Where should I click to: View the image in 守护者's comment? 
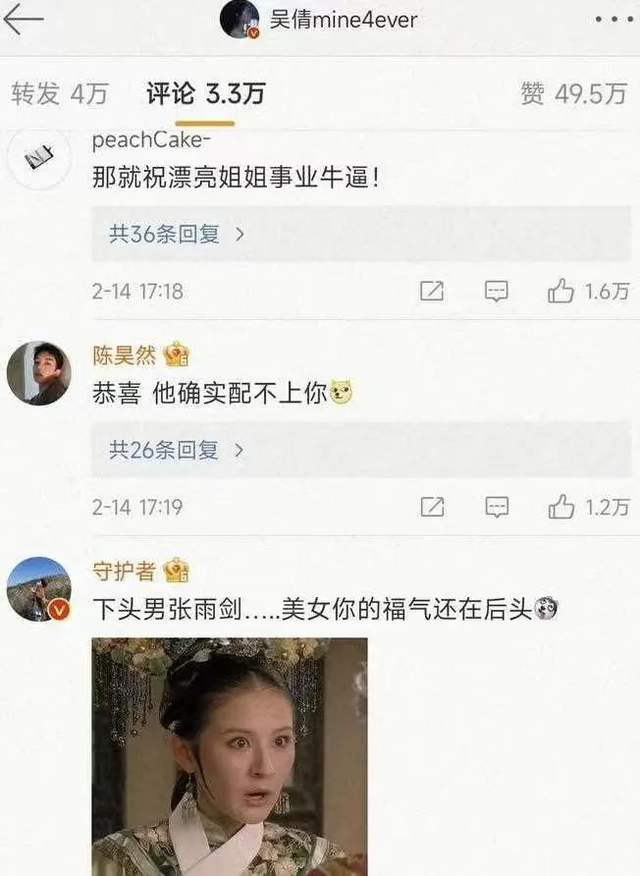[x=229, y=756]
